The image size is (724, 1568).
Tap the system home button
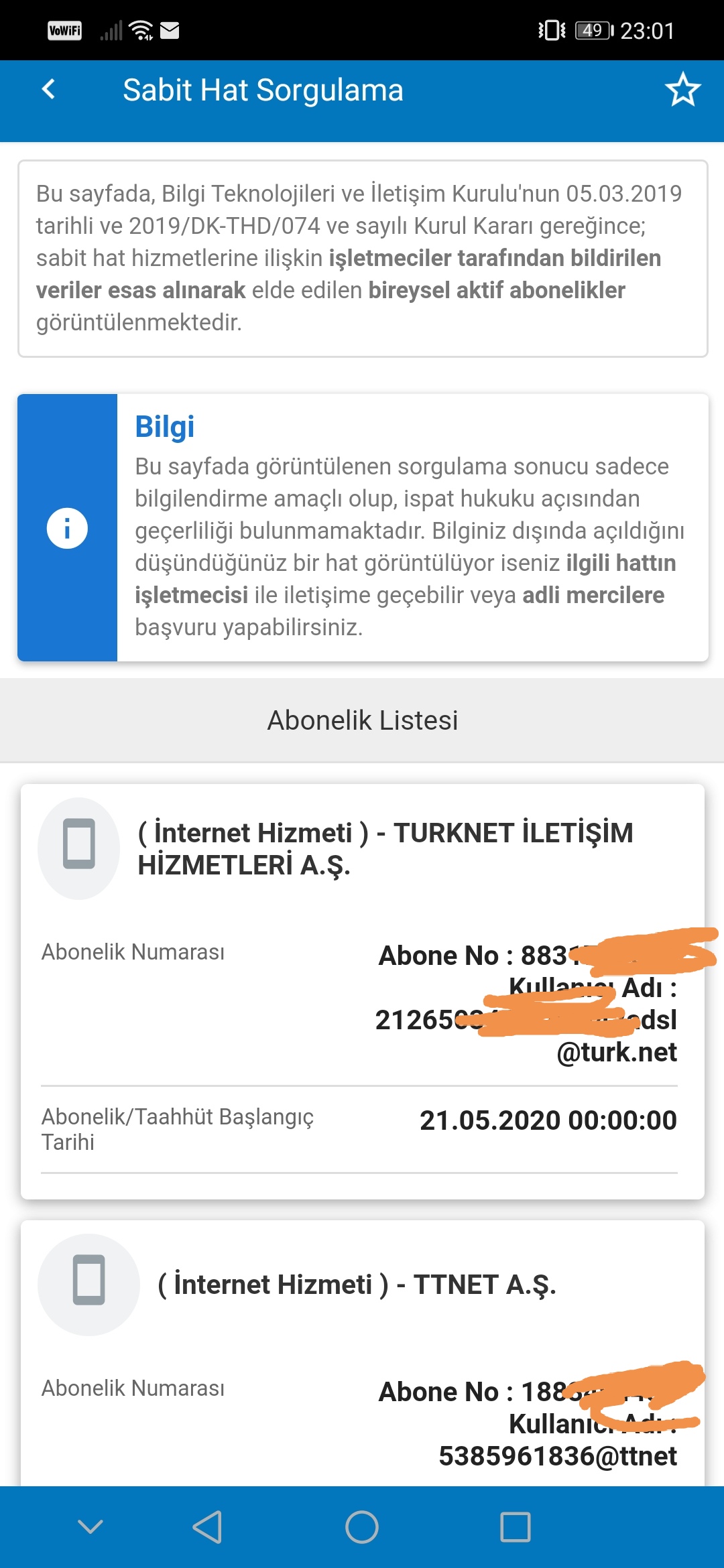click(x=362, y=1527)
